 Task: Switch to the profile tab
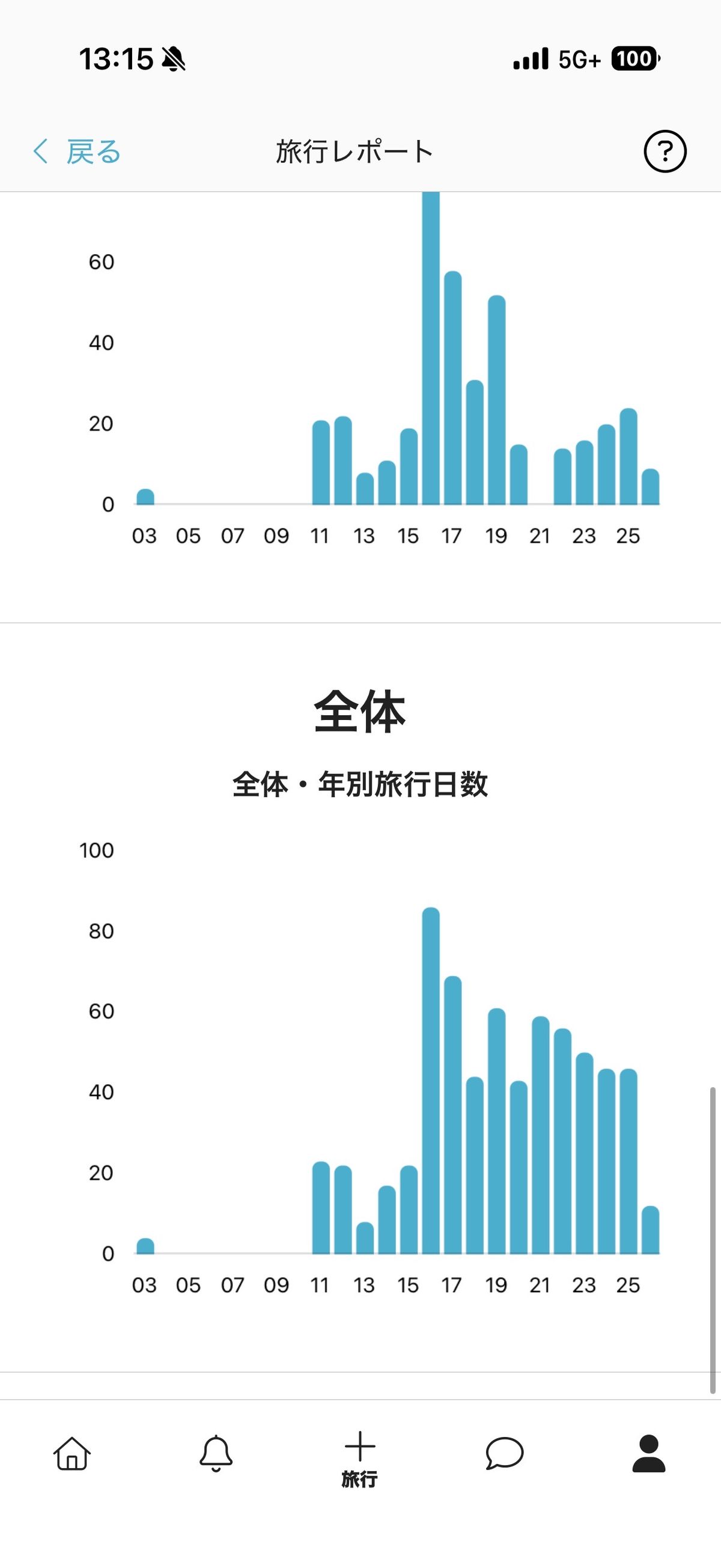[648, 1453]
